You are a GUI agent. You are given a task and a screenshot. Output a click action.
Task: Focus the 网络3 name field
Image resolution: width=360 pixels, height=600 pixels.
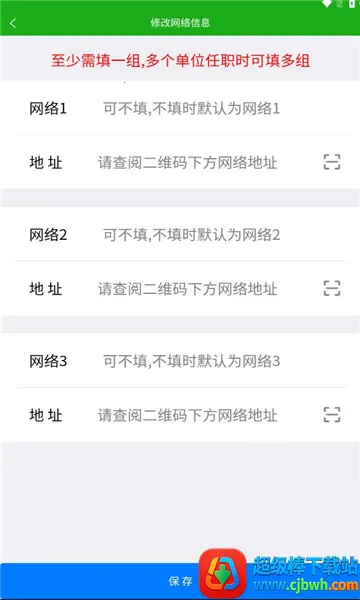pos(191,361)
